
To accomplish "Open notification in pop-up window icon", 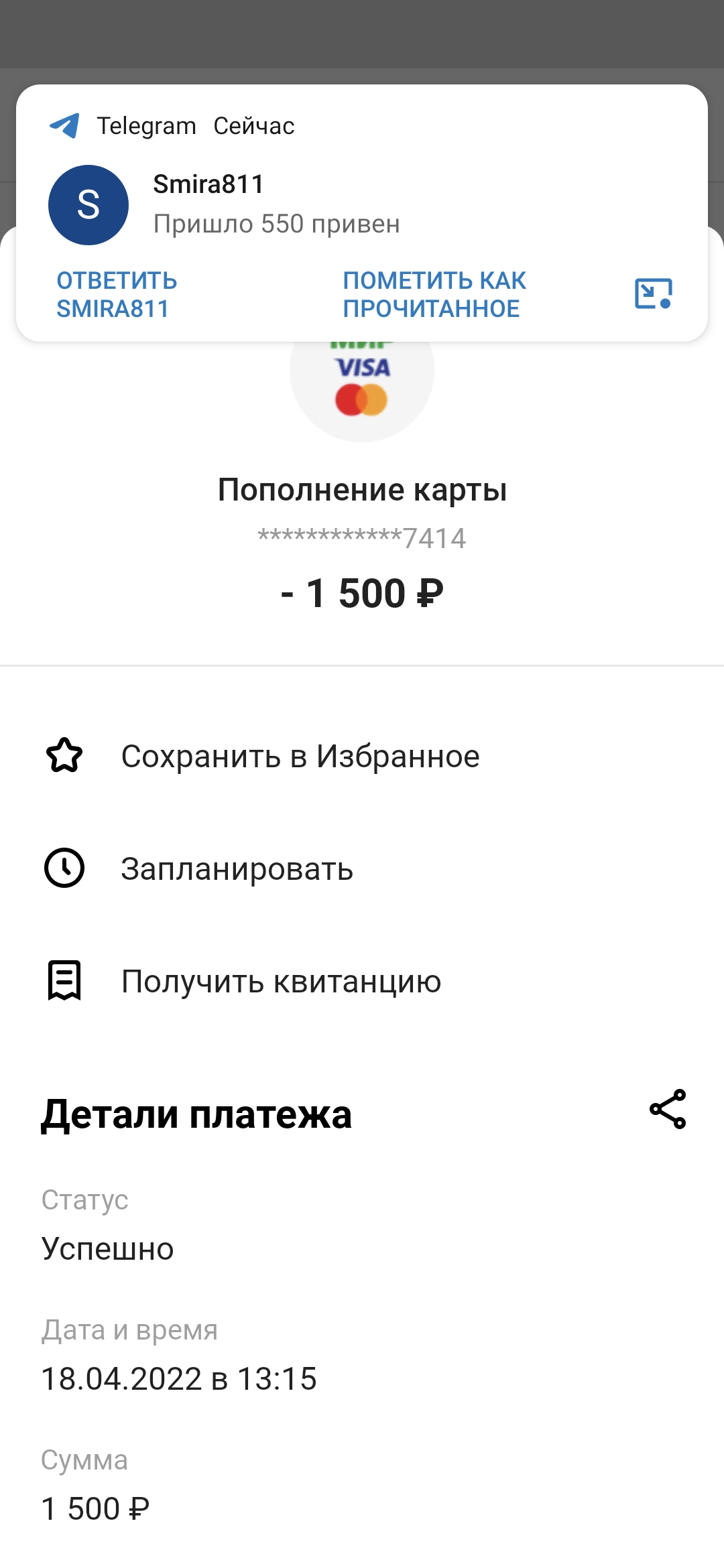I will point(654,293).
